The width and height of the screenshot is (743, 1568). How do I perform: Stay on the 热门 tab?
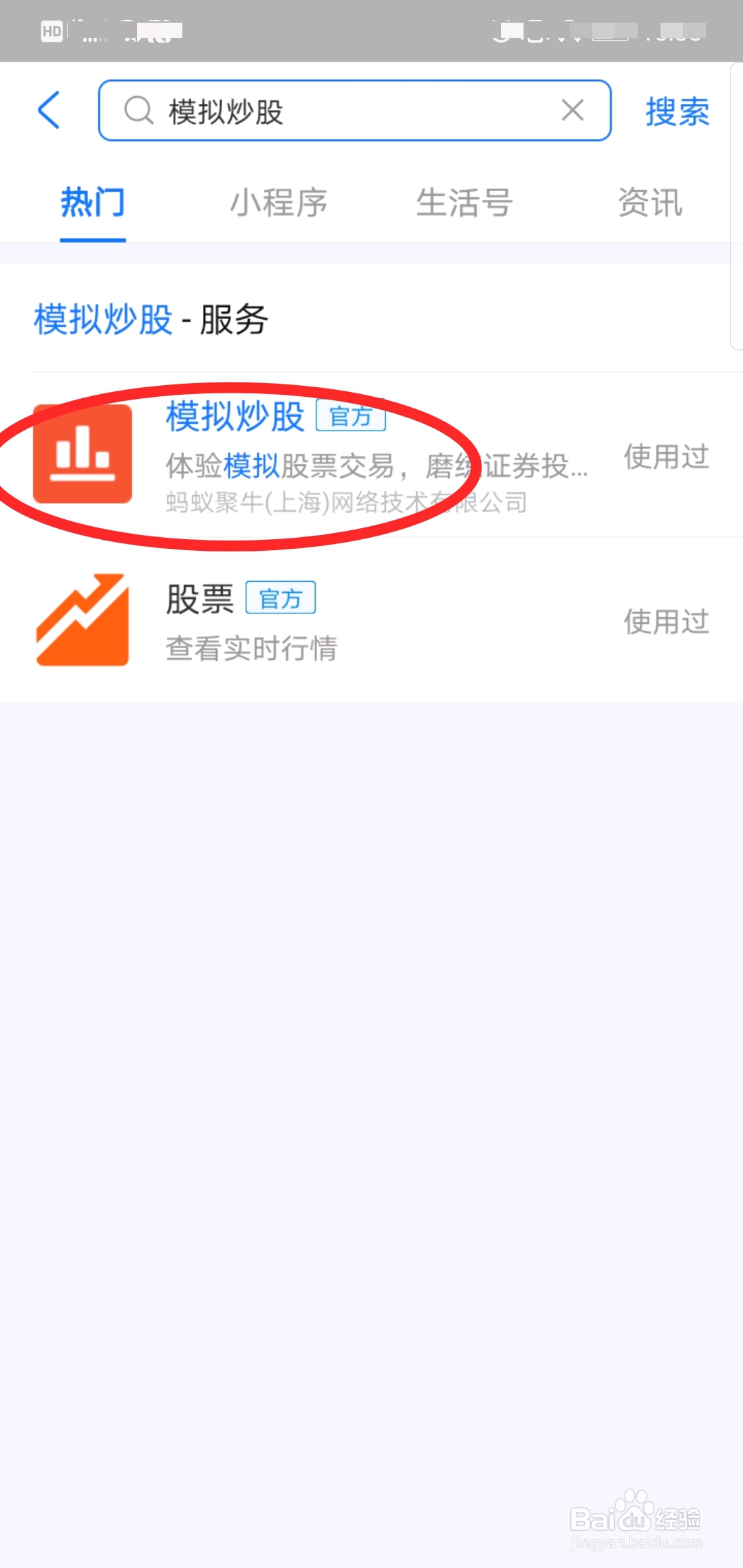pyautogui.click(x=92, y=204)
